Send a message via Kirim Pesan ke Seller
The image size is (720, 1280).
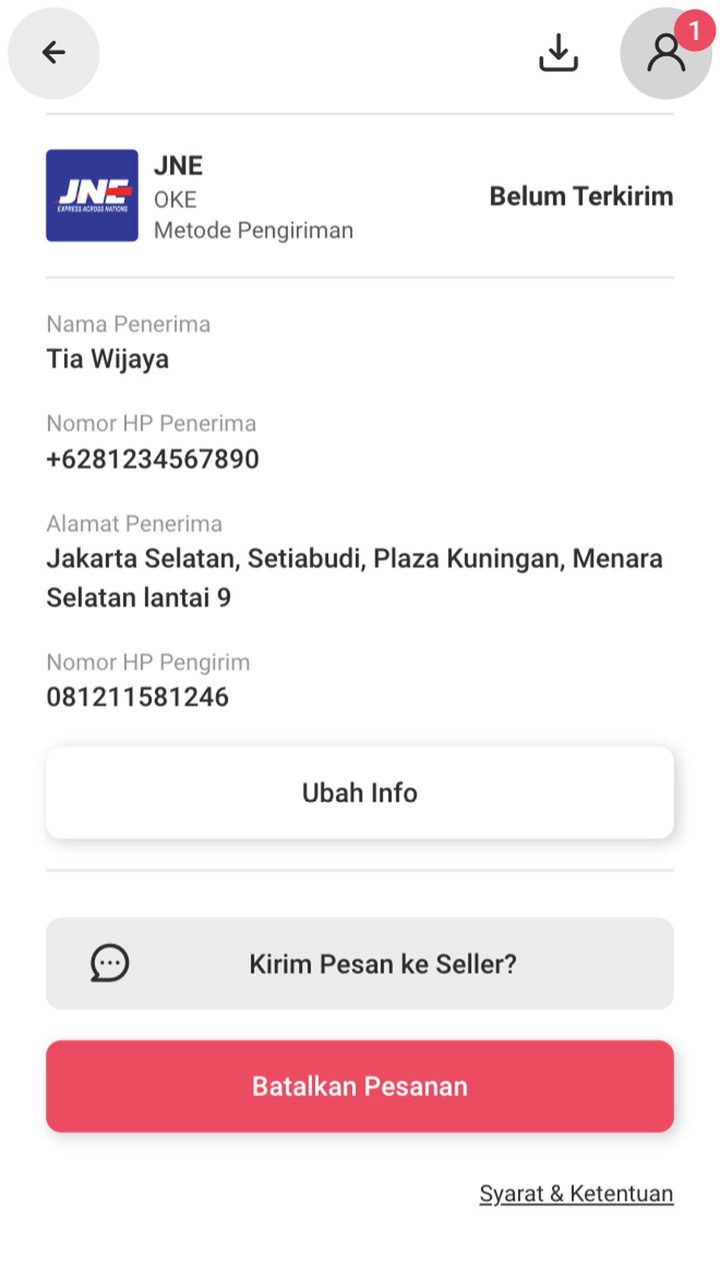(360, 964)
